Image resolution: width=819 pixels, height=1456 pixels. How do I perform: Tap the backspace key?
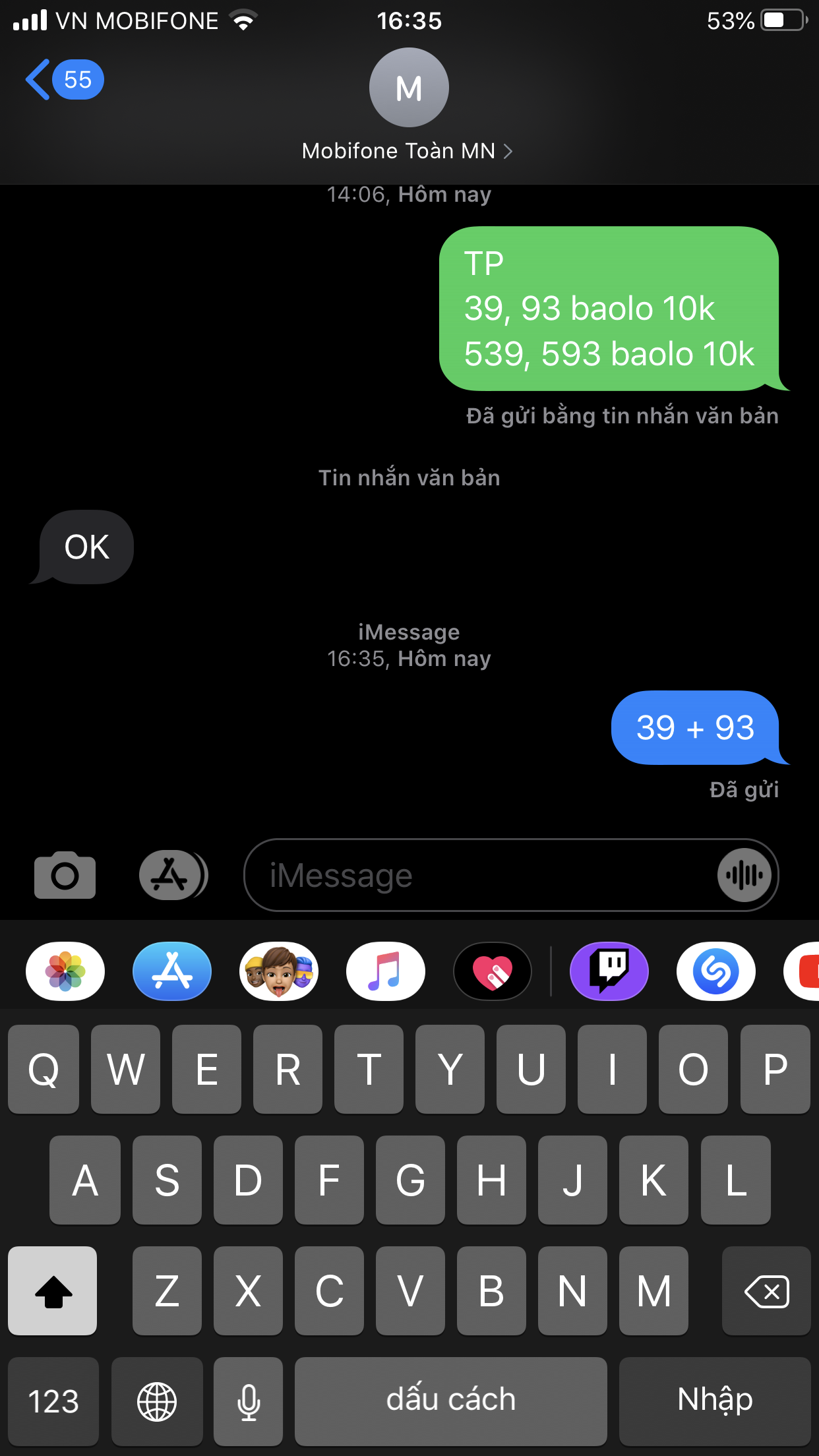766,1290
